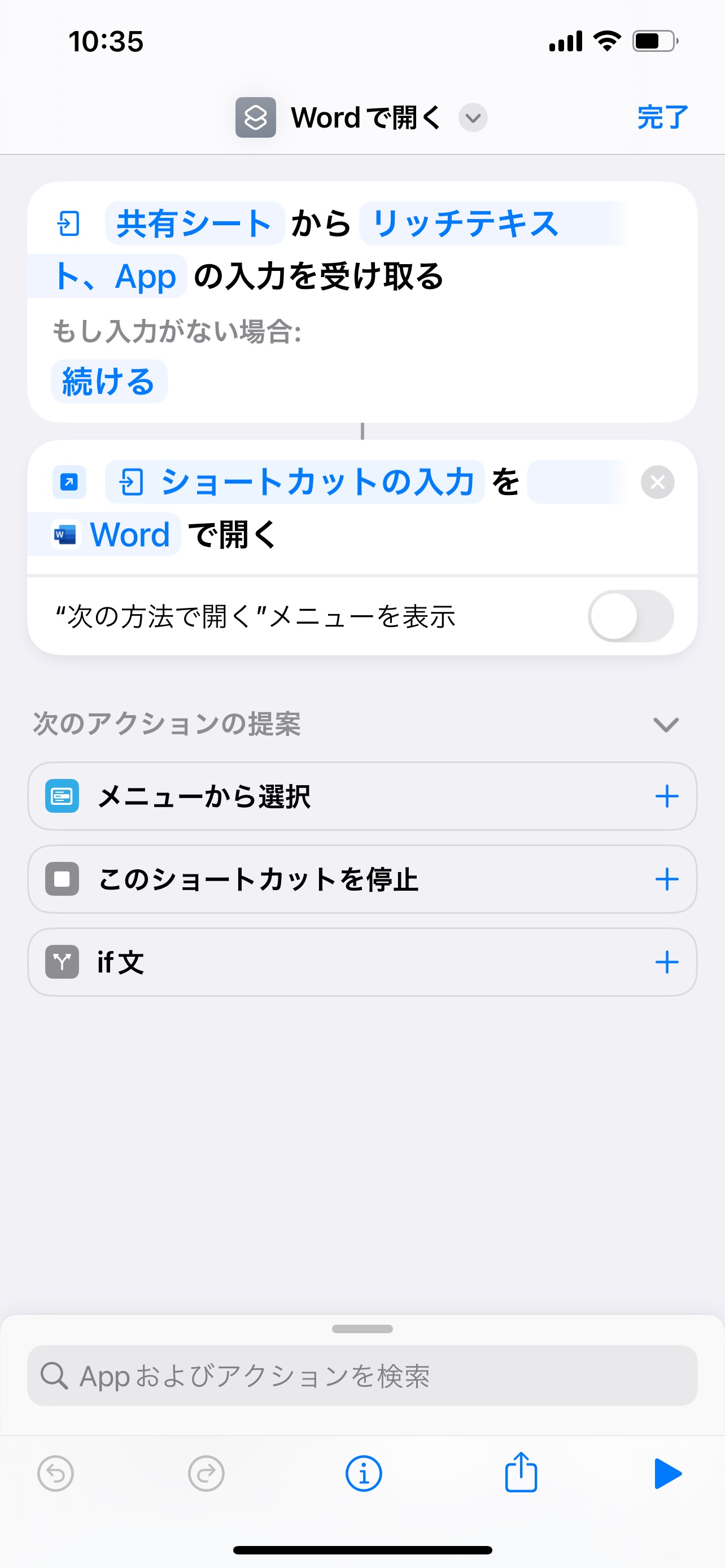Toggle "次の方法で開く"メニューを表示 switch
This screenshot has height=1568, width=725.
630,616
